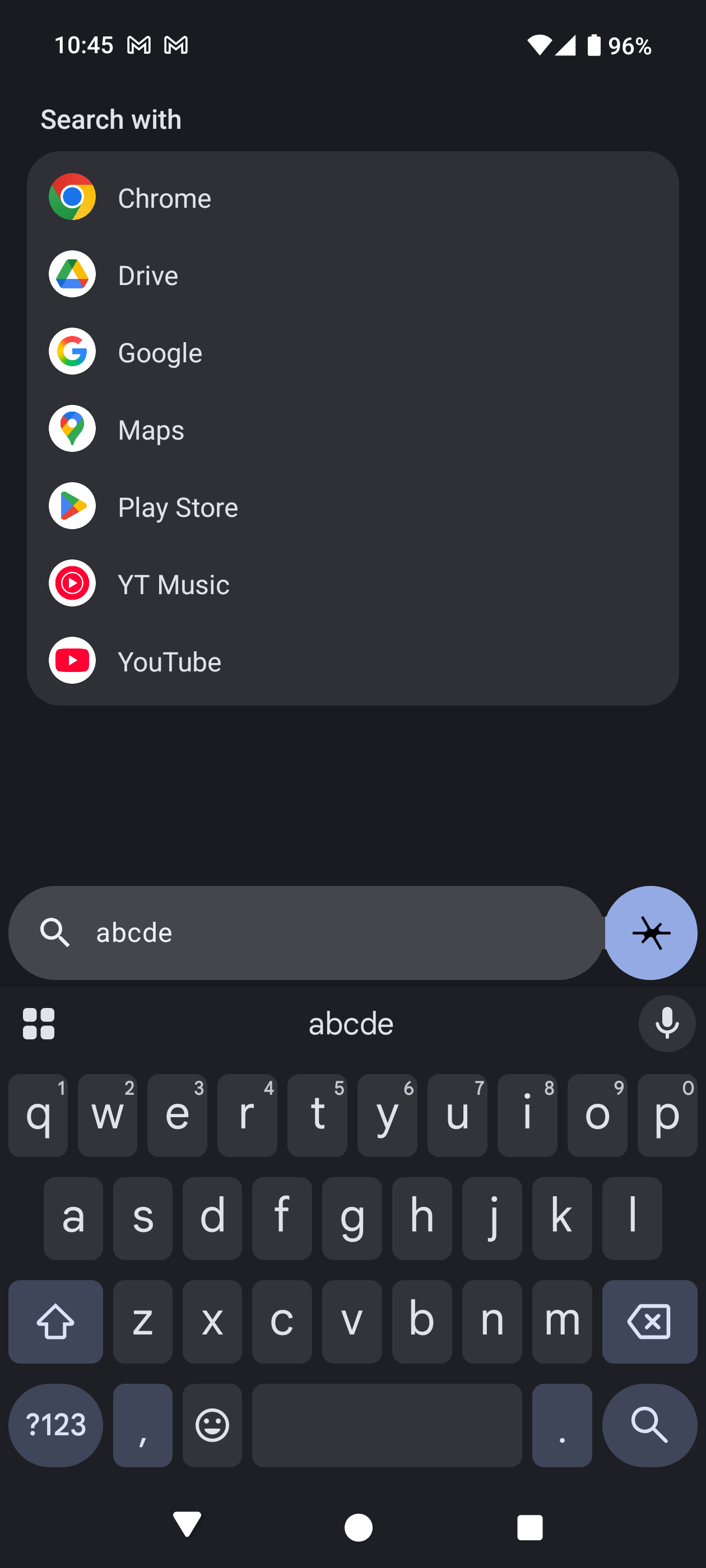706x1568 pixels.
Task: Submit with the keyboard search key
Action: [649, 1424]
